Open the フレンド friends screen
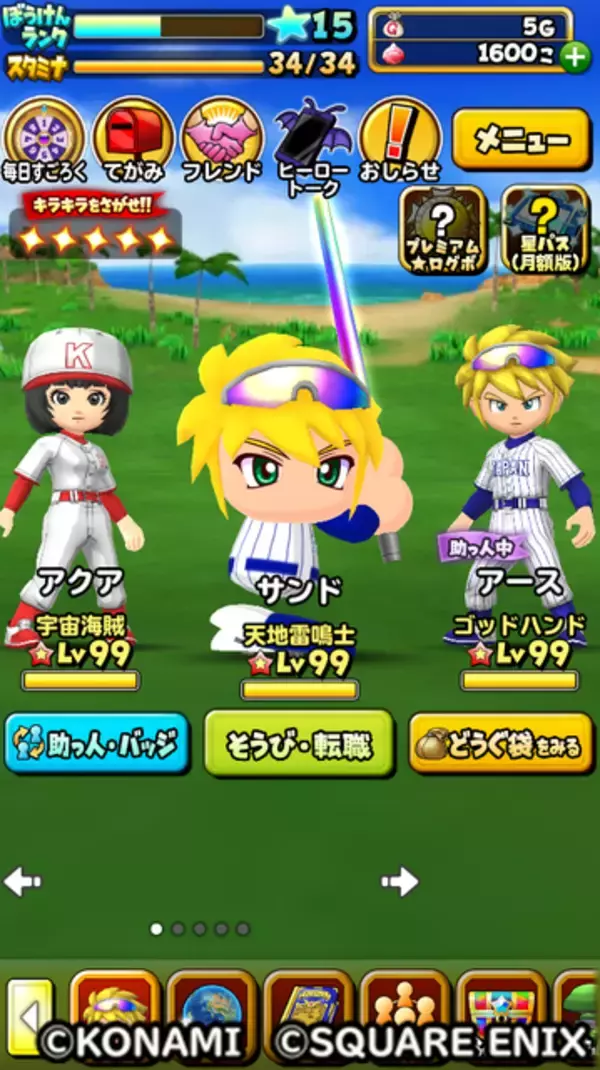 [x=222, y=140]
